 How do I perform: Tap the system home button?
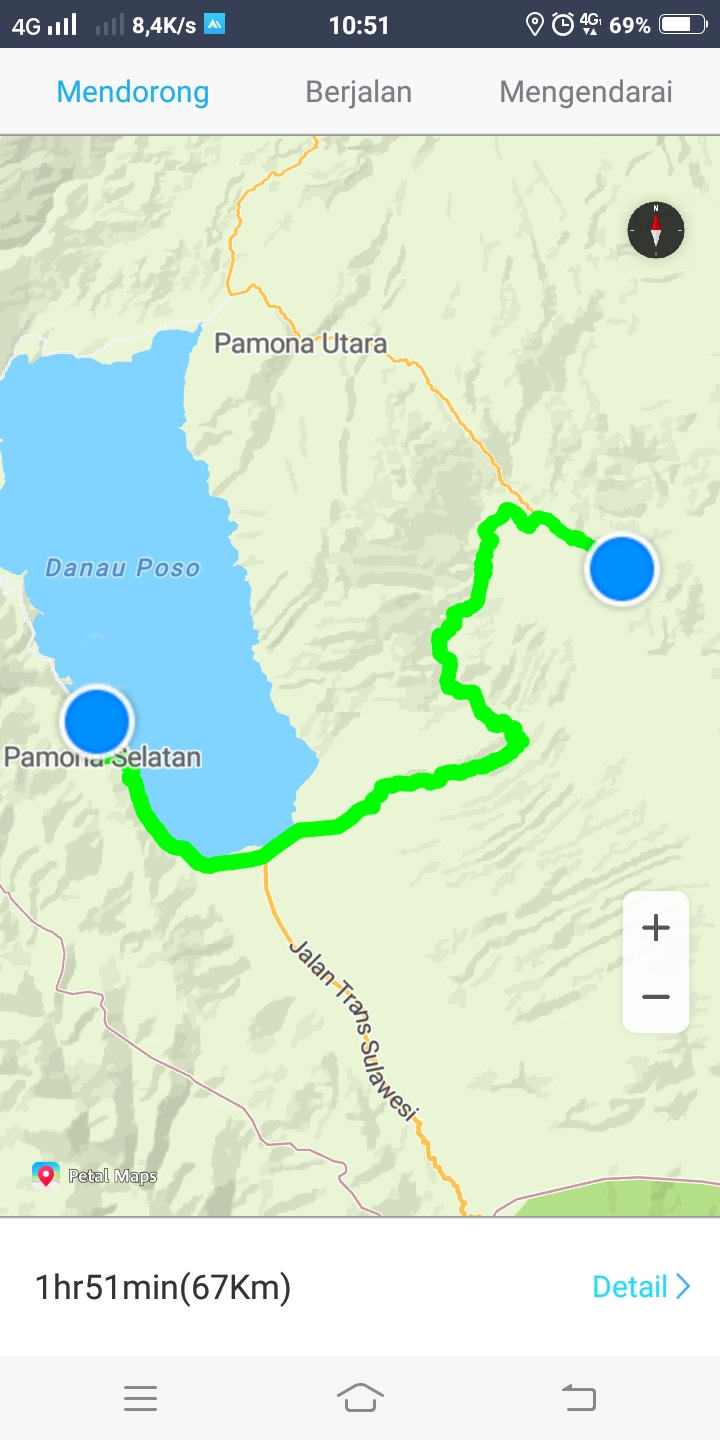pyautogui.click(x=360, y=1398)
